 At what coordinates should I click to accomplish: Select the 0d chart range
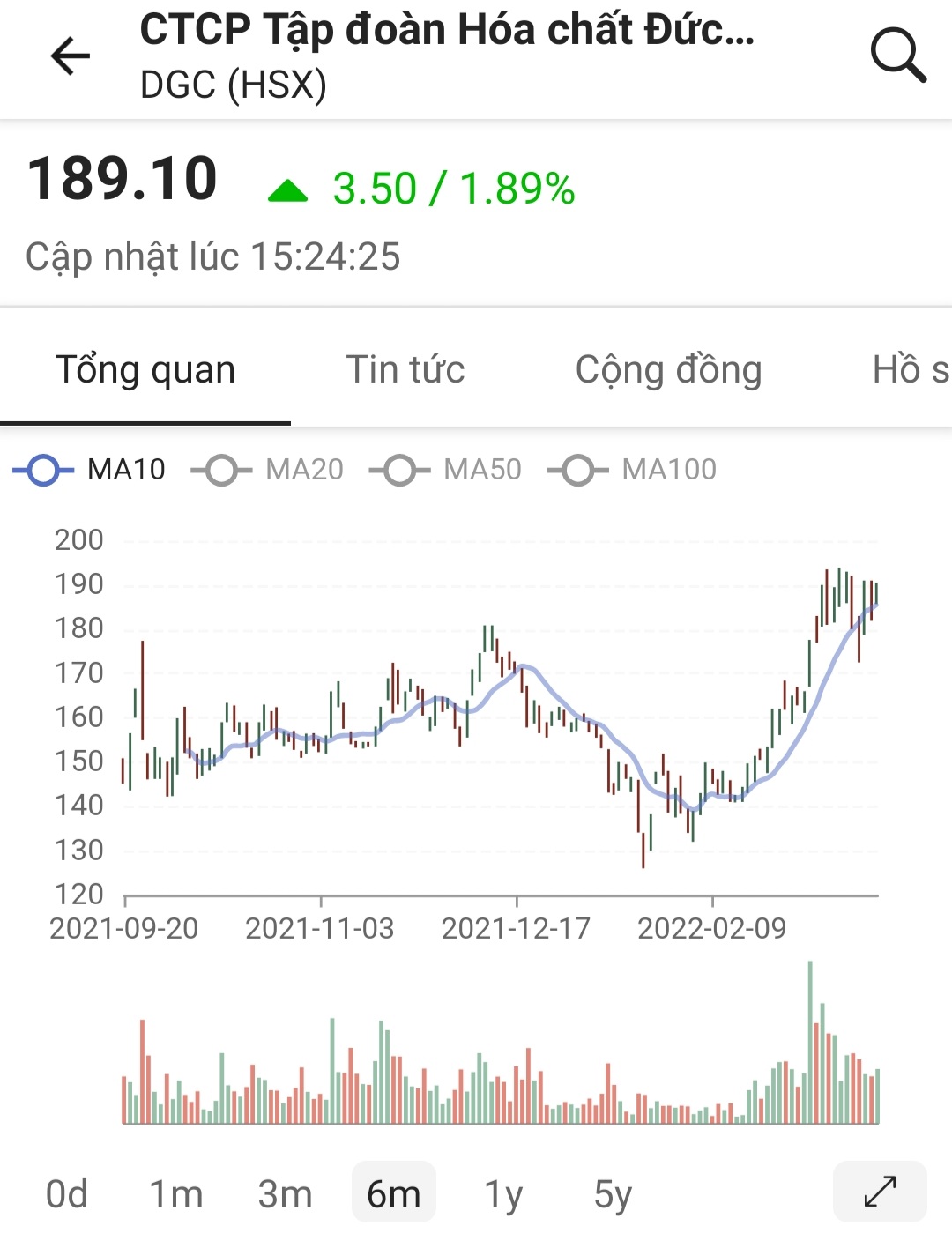pyautogui.click(x=67, y=1194)
